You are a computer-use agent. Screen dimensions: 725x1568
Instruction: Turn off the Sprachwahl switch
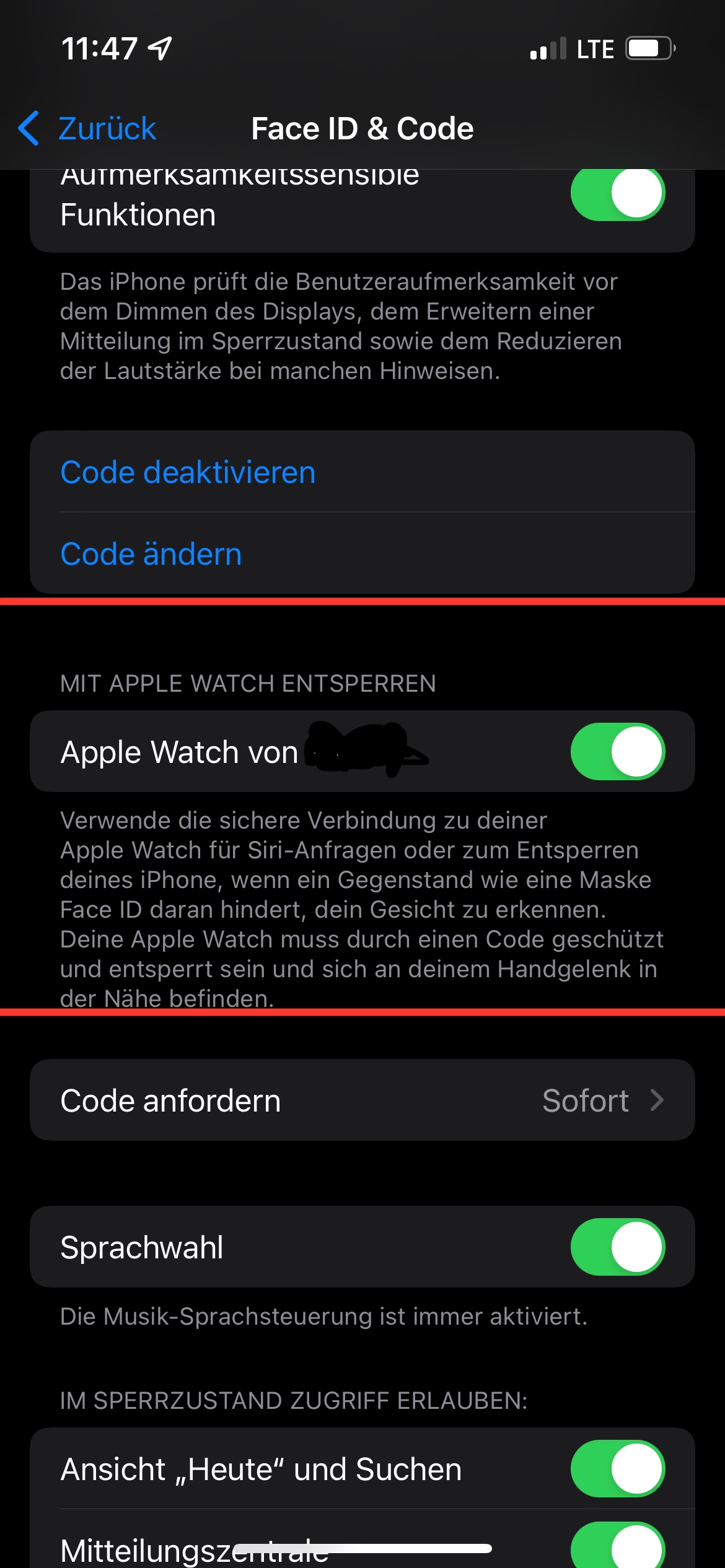(618, 1247)
